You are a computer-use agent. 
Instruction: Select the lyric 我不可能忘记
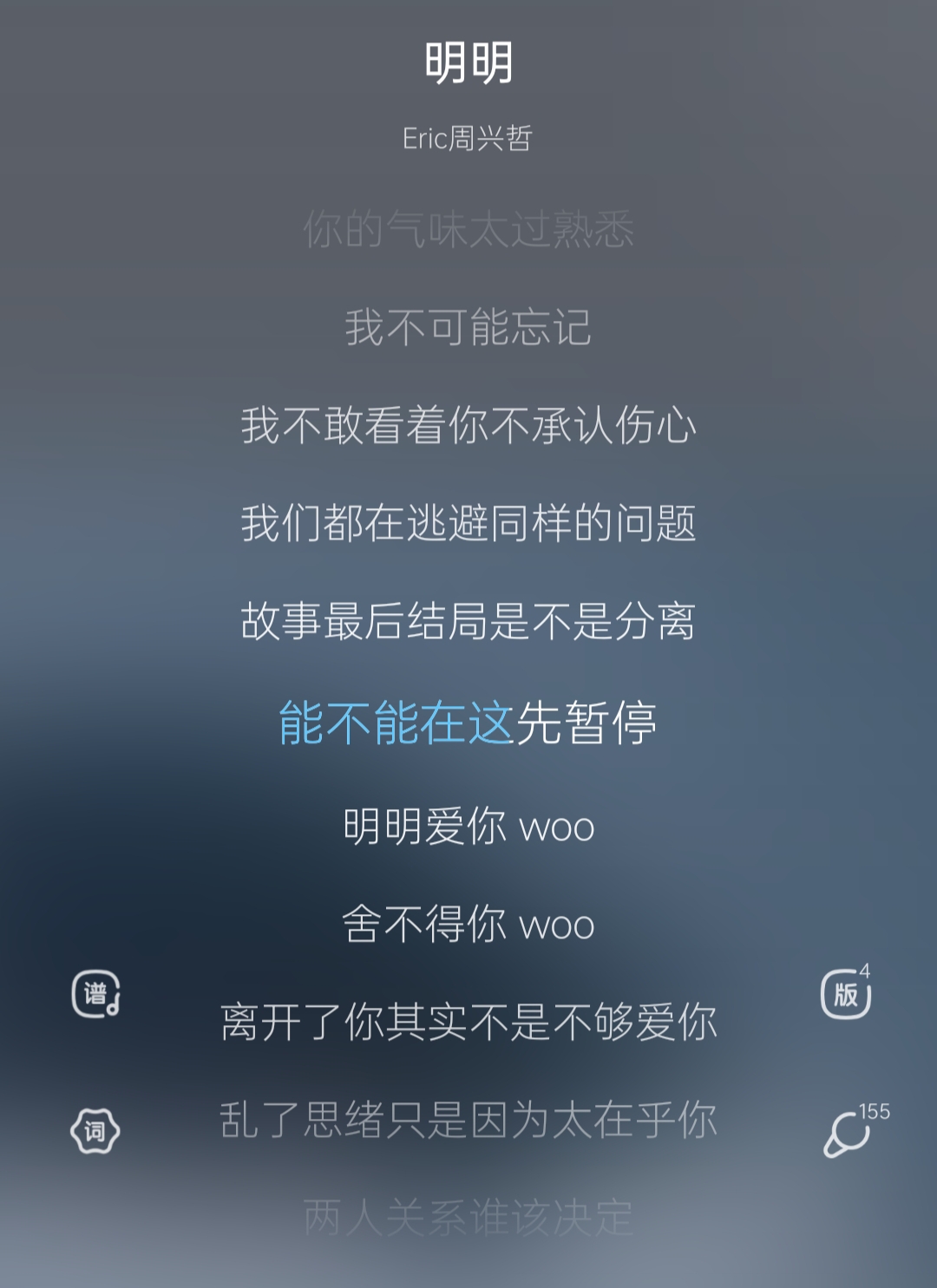pyautogui.click(x=468, y=327)
